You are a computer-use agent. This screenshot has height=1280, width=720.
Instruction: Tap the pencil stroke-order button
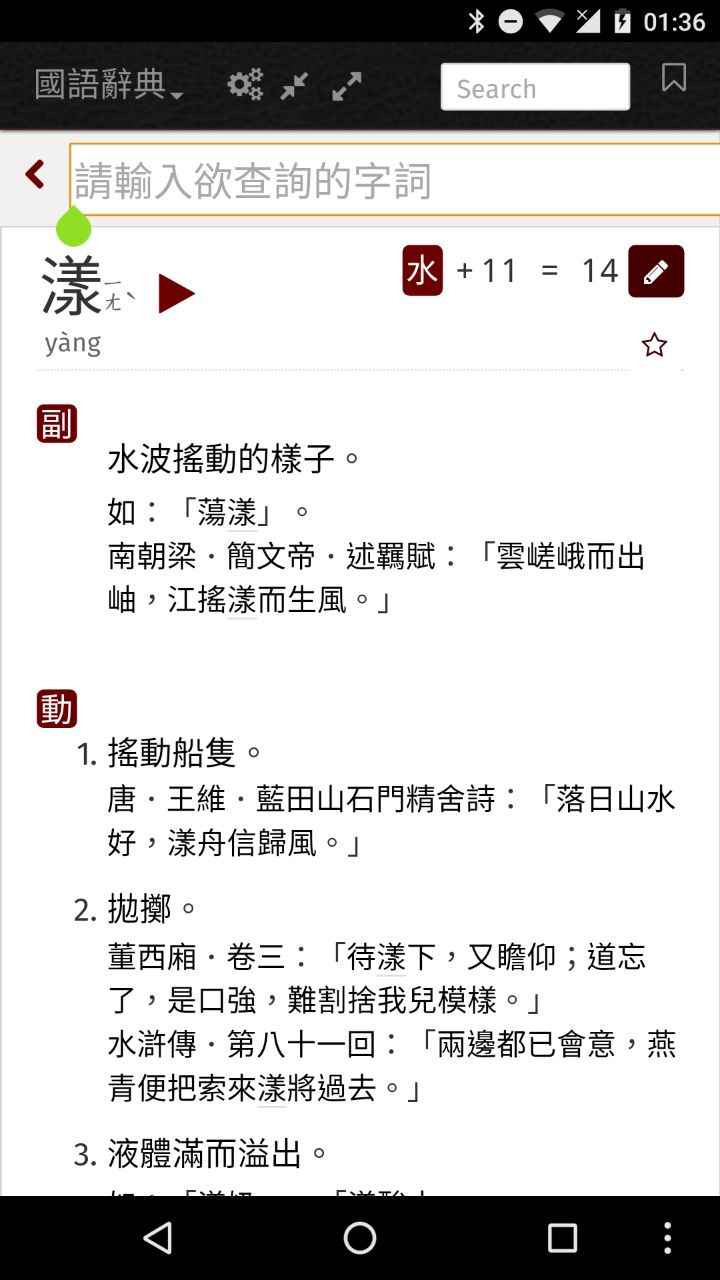coord(656,271)
